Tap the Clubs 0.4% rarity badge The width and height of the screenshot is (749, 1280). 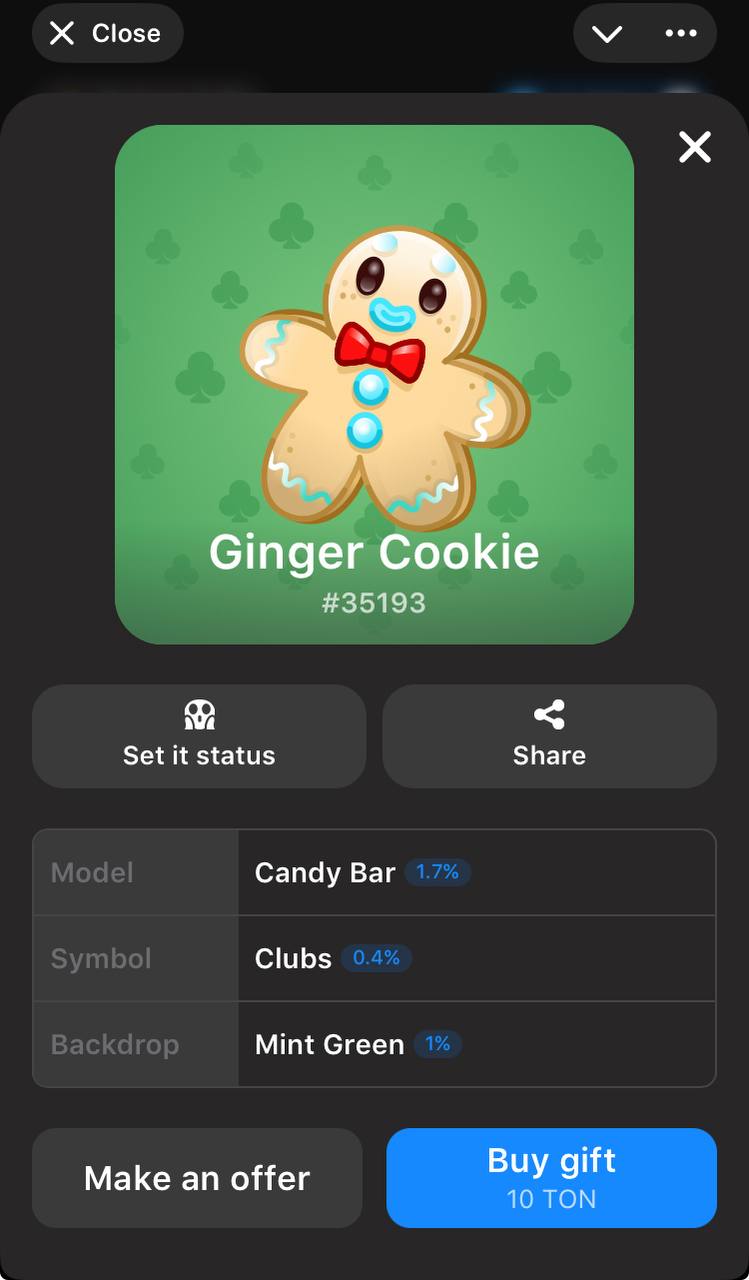point(376,958)
